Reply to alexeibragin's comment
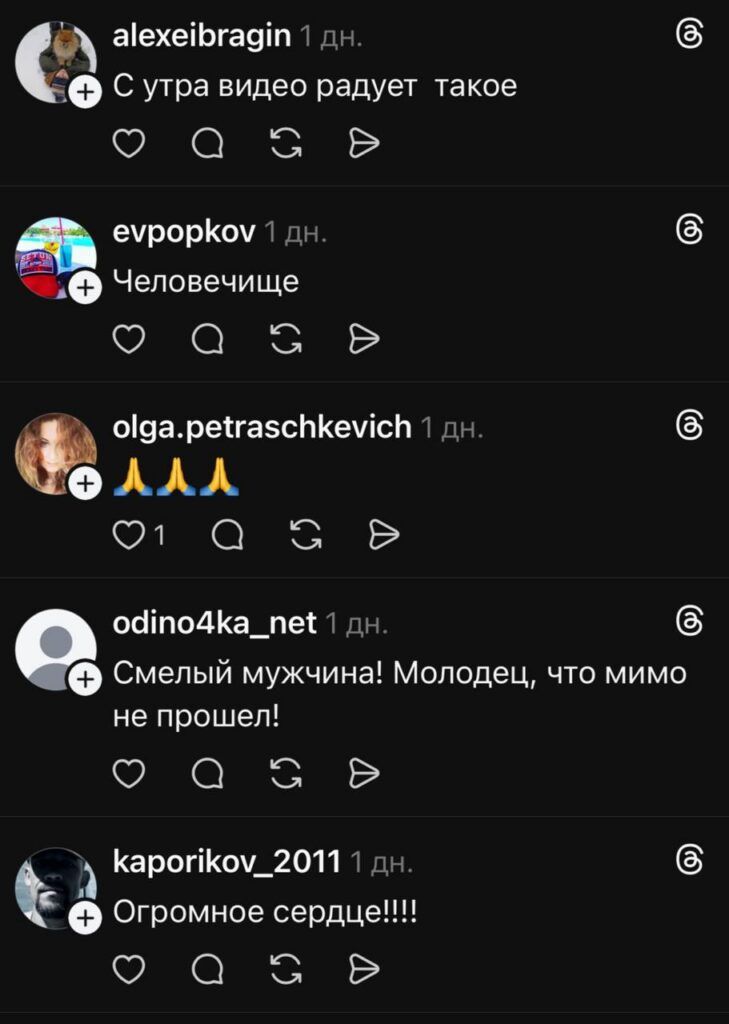Viewport: 729px width, 1024px height. click(x=207, y=145)
